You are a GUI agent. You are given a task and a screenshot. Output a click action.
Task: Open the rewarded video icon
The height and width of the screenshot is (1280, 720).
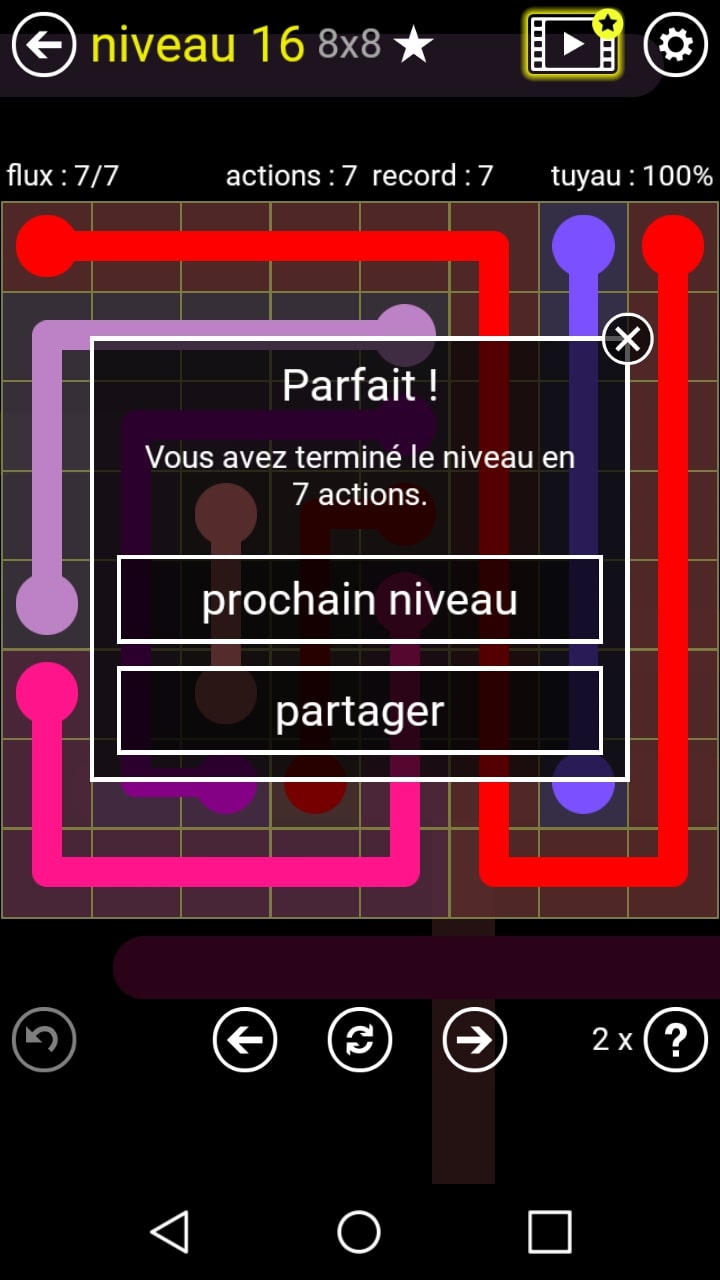[x=573, y=44]
